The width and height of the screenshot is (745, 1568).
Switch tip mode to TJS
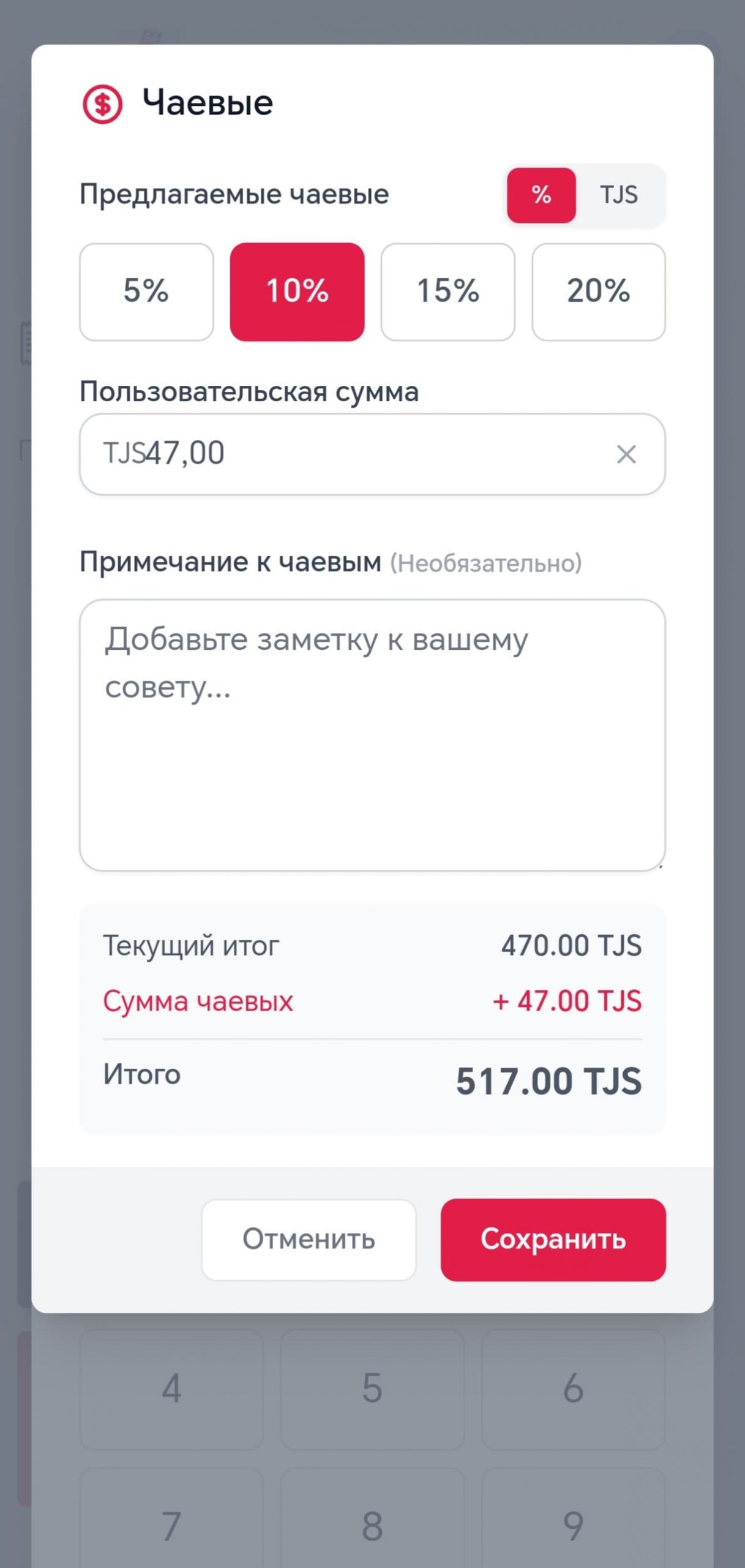click(619, 195)
